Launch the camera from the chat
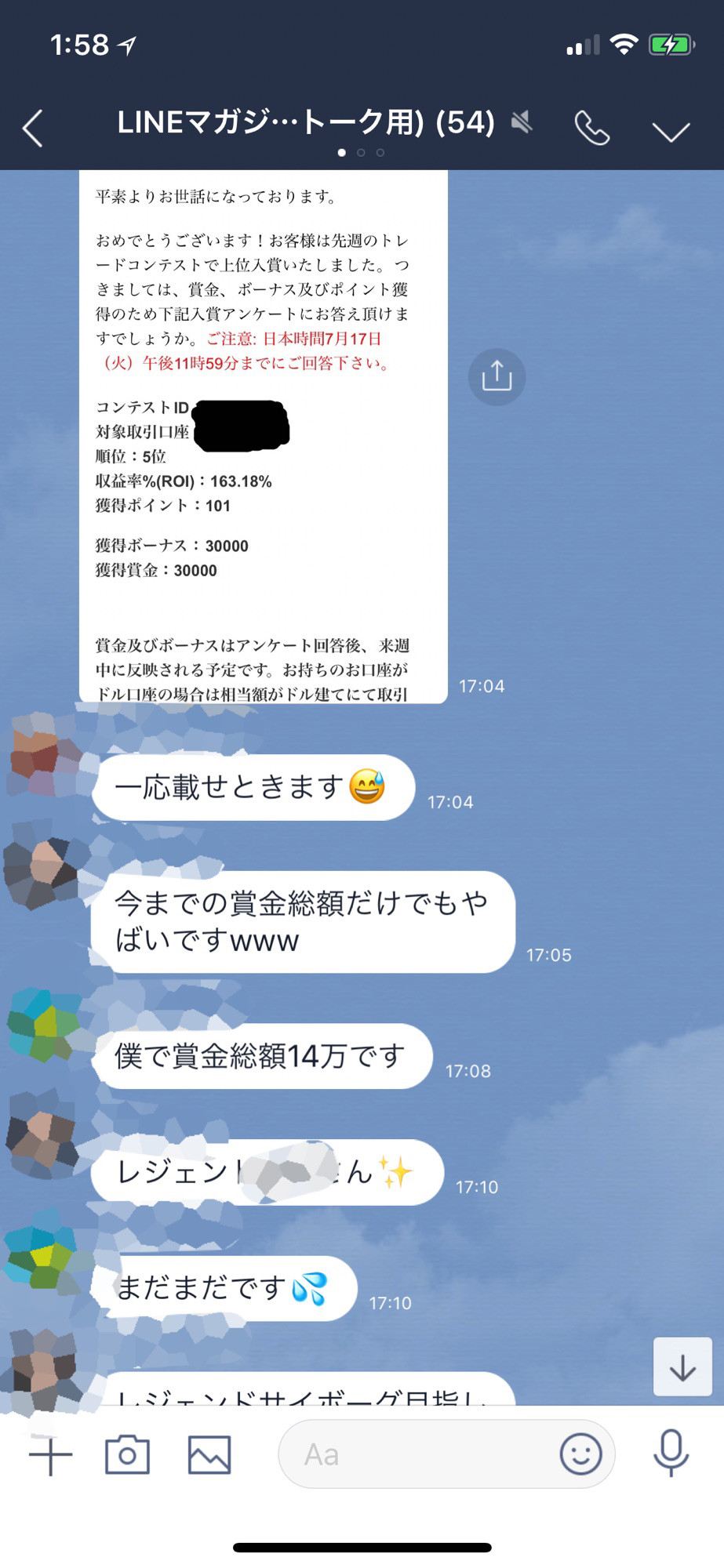Screen dimensions: 724x1568 127,1455
